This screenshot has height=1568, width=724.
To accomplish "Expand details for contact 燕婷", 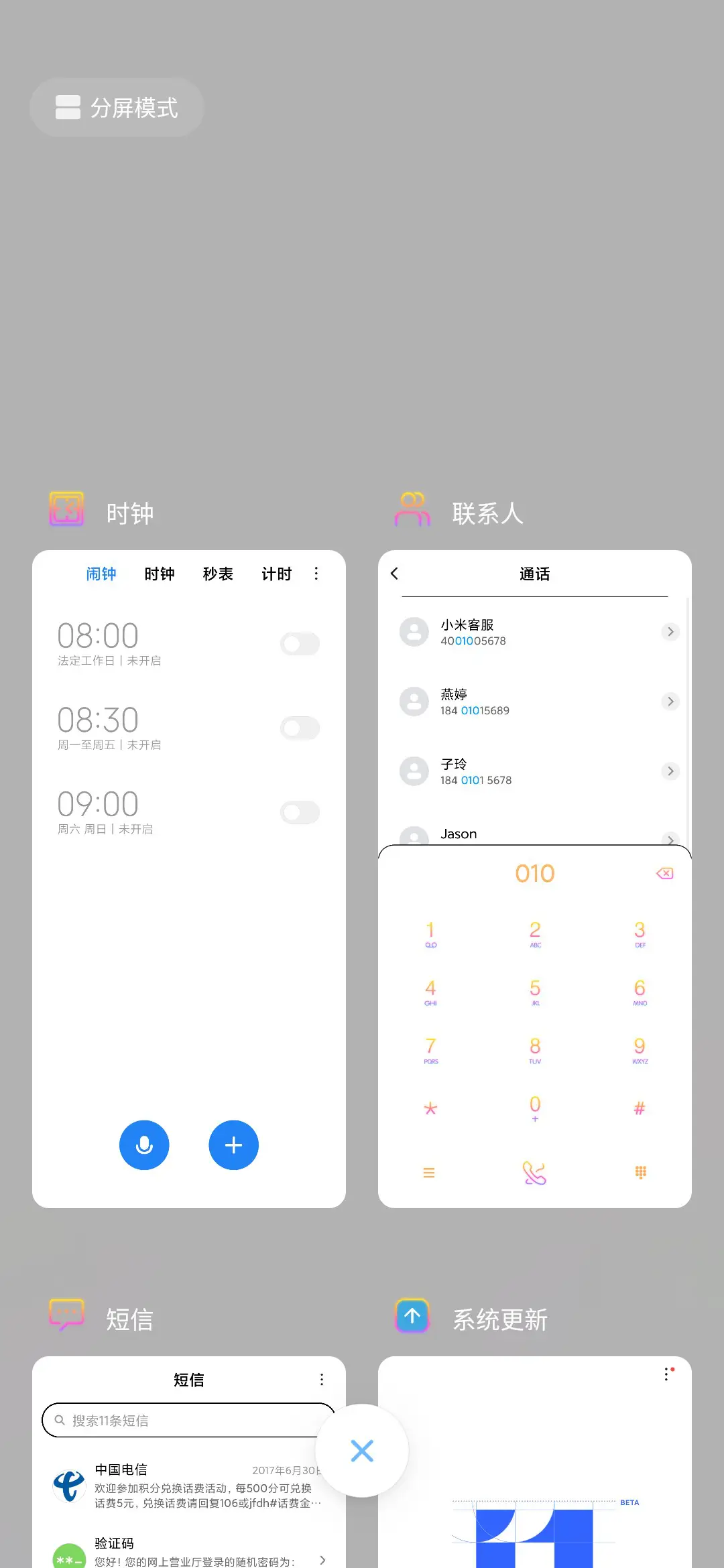I will pyautogui.click(x=670, y=701).
